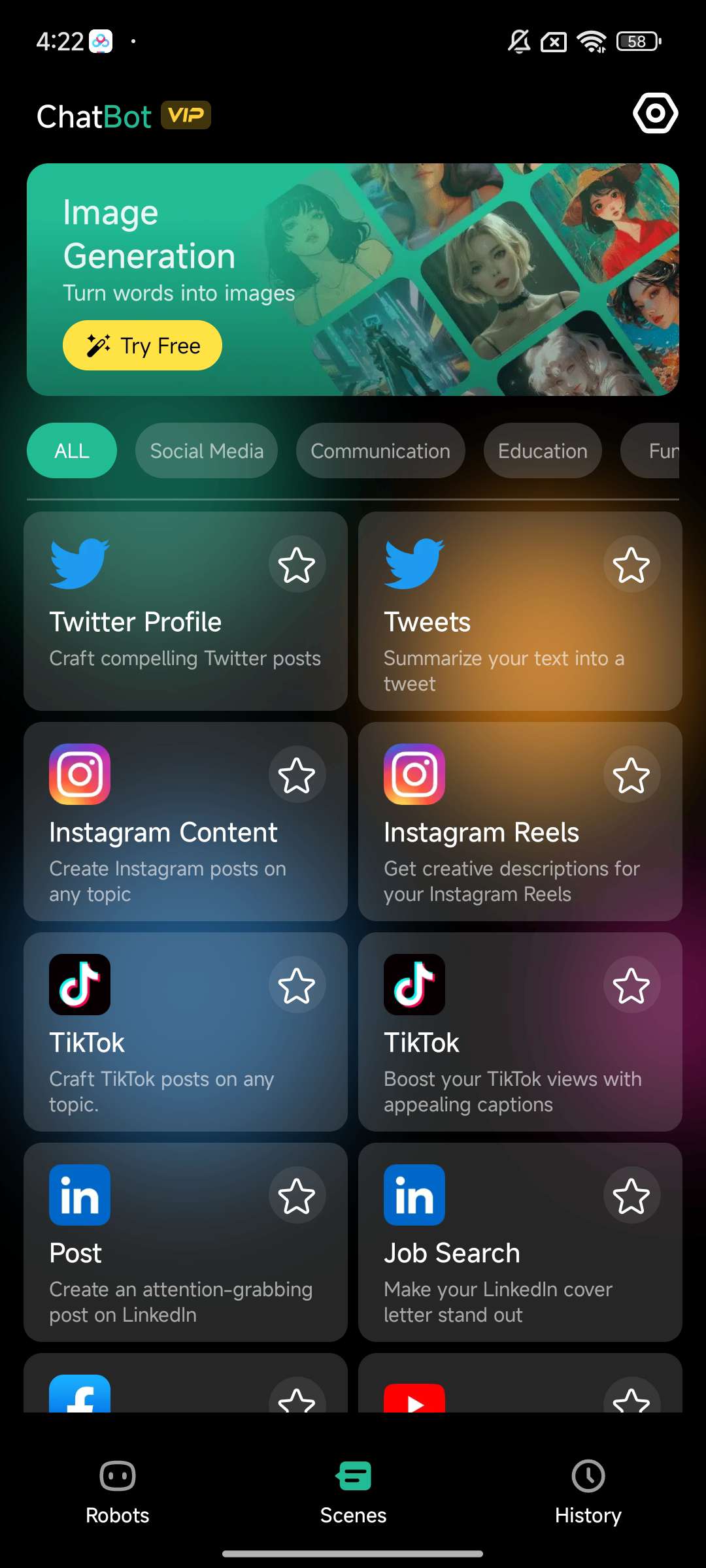706x1568 pixels.
Task: Tap the Try Free button
Action: coord(143,346)
